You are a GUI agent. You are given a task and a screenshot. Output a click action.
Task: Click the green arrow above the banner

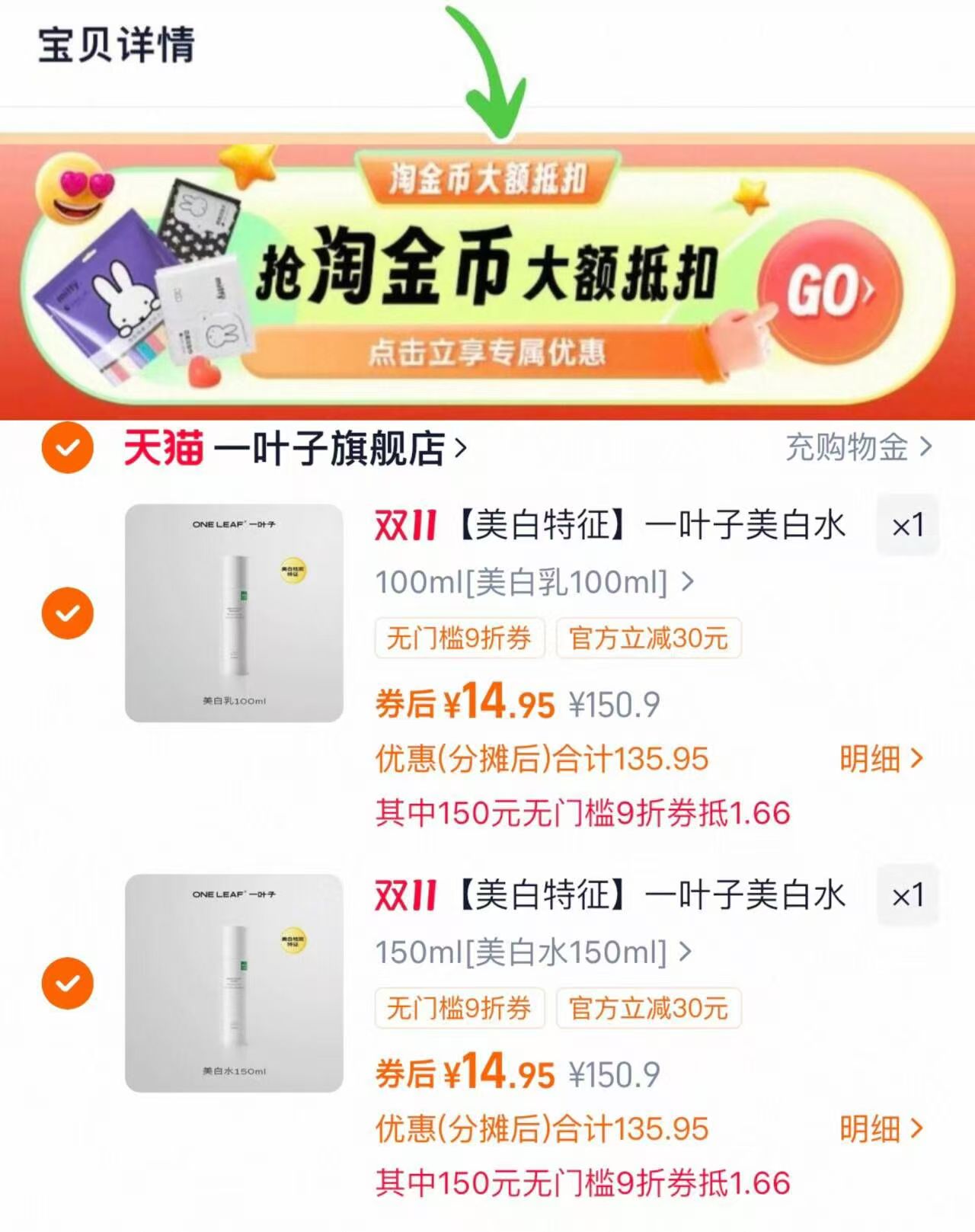point(495,69)
